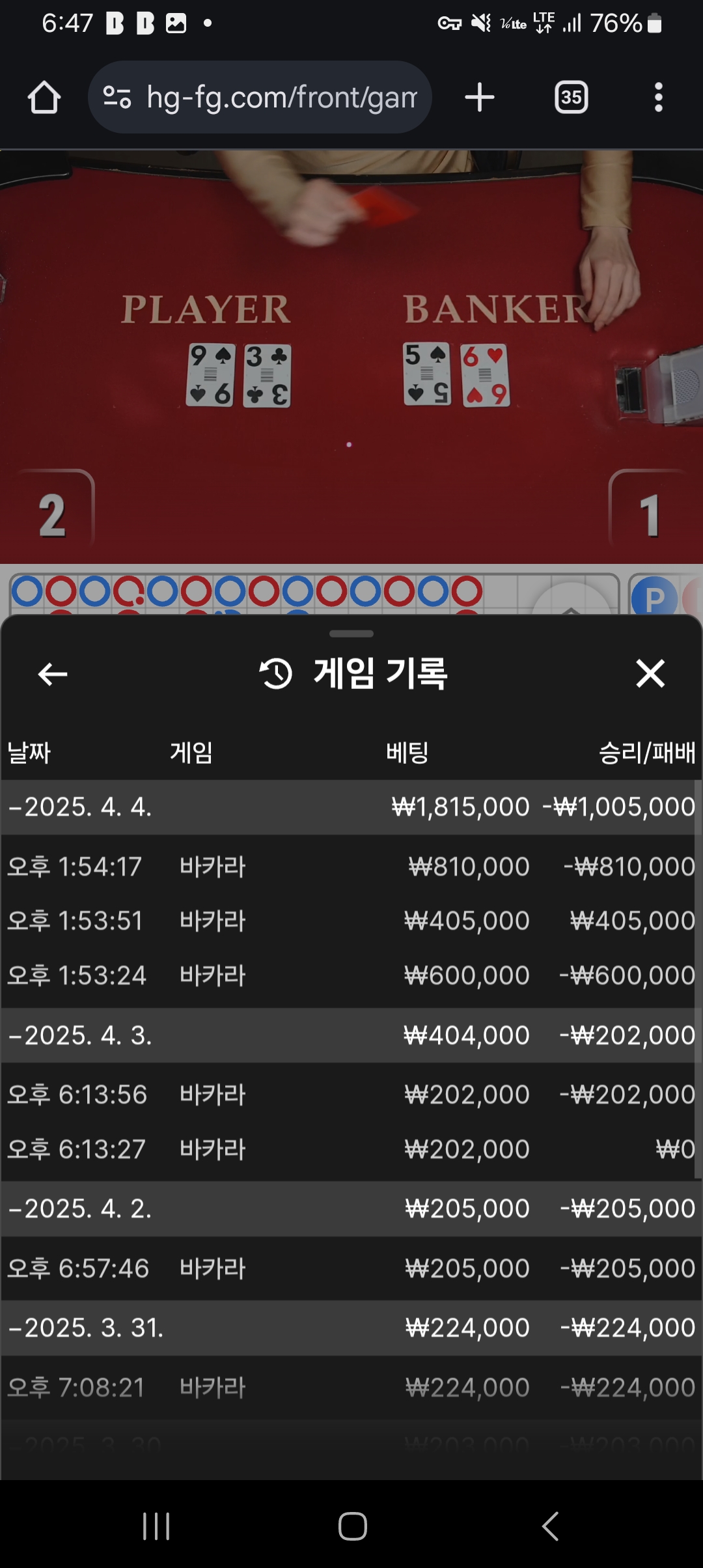Viewport: 703px width, 1568px height.
Task: Open the 오후 7:08:21 바카라 record
Action: (x=349, y=1388)
